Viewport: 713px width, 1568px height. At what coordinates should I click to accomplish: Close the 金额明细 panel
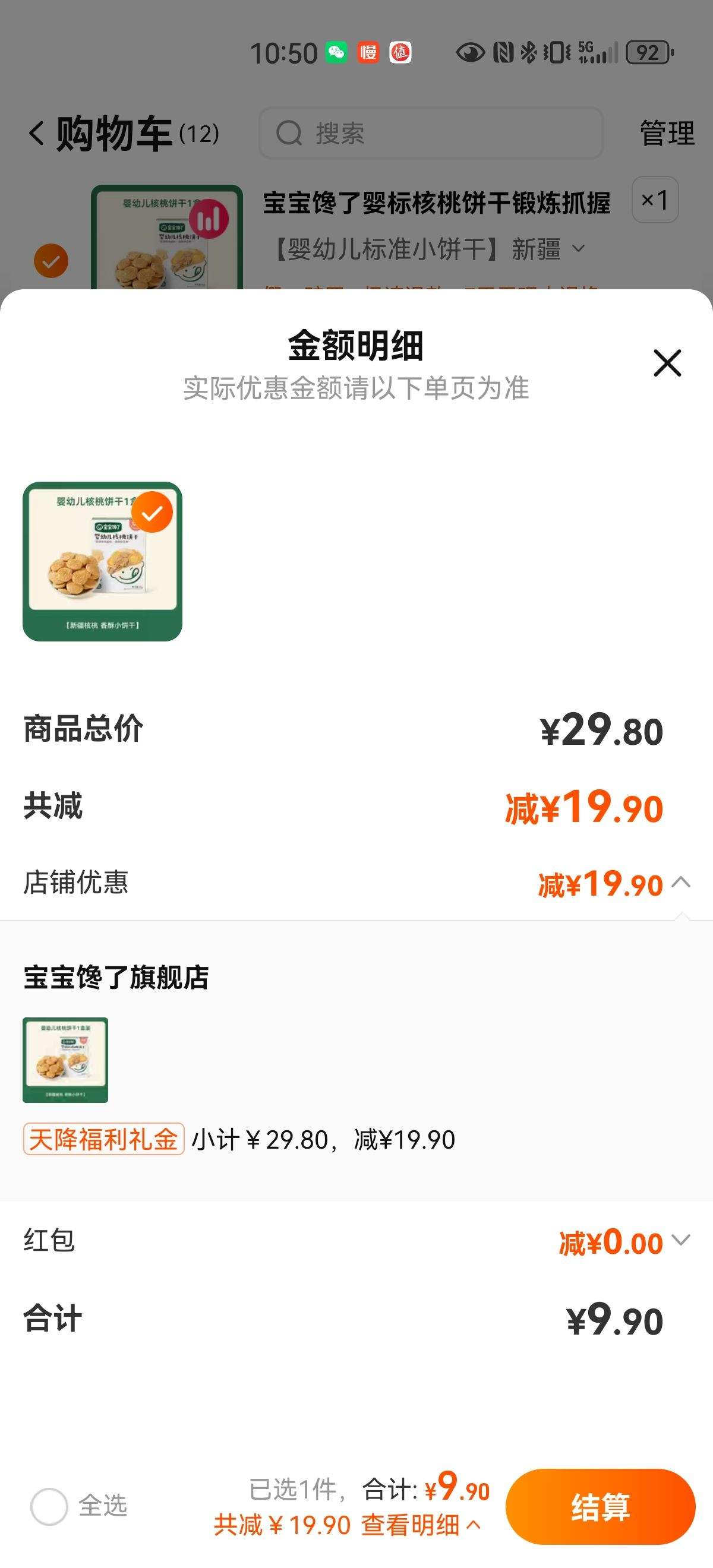667,363
